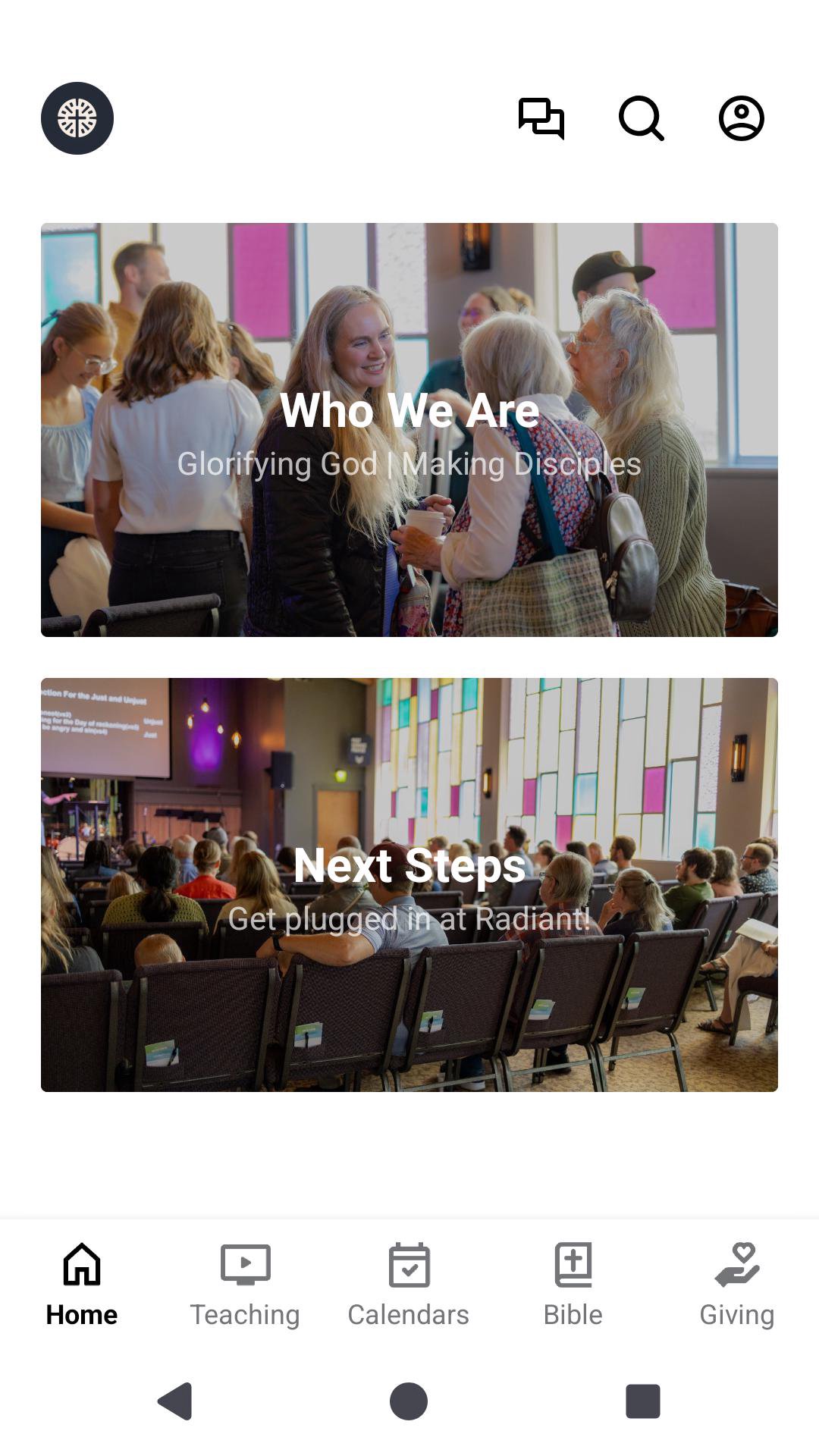Open the Next Steps card

tap(409, 885)
